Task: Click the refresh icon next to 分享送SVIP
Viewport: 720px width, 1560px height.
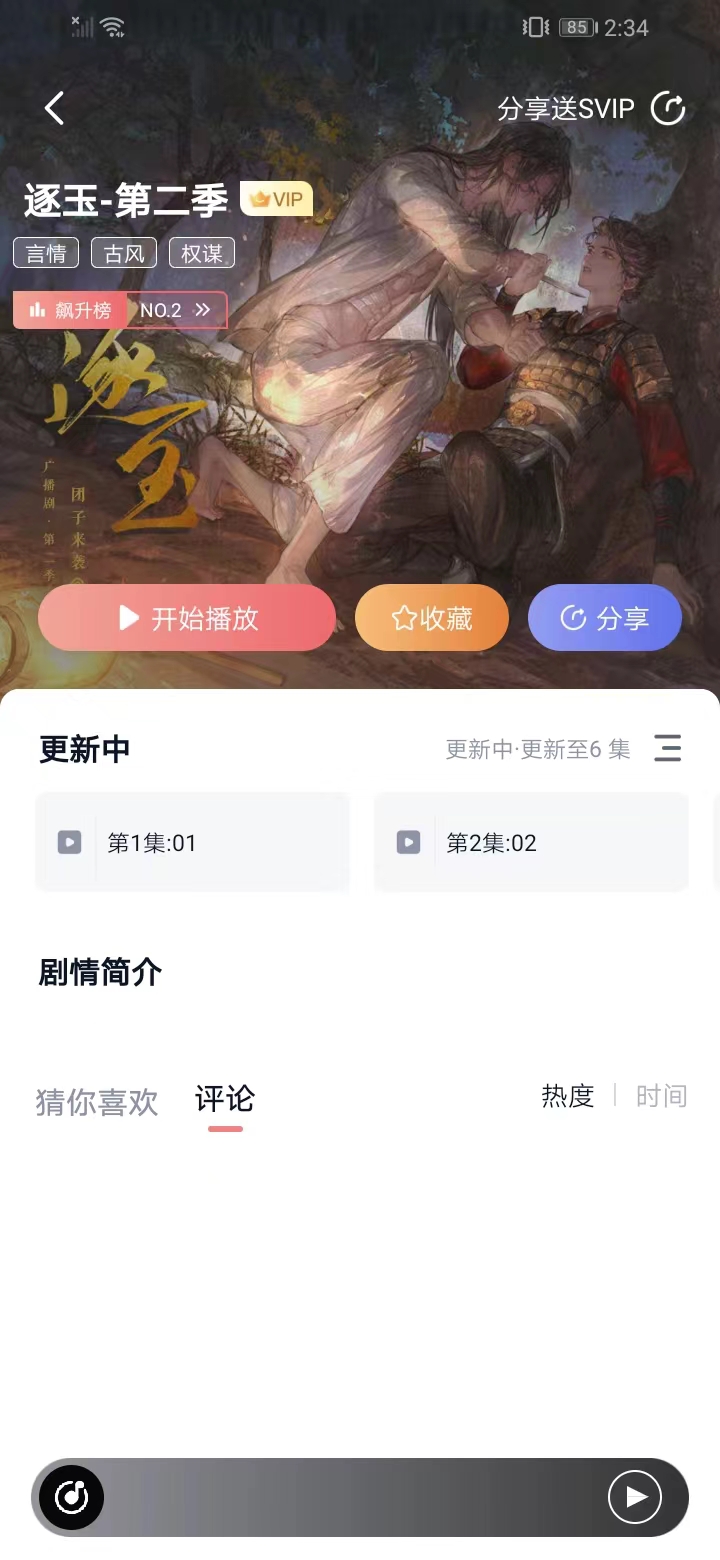Action: point(668,109)
